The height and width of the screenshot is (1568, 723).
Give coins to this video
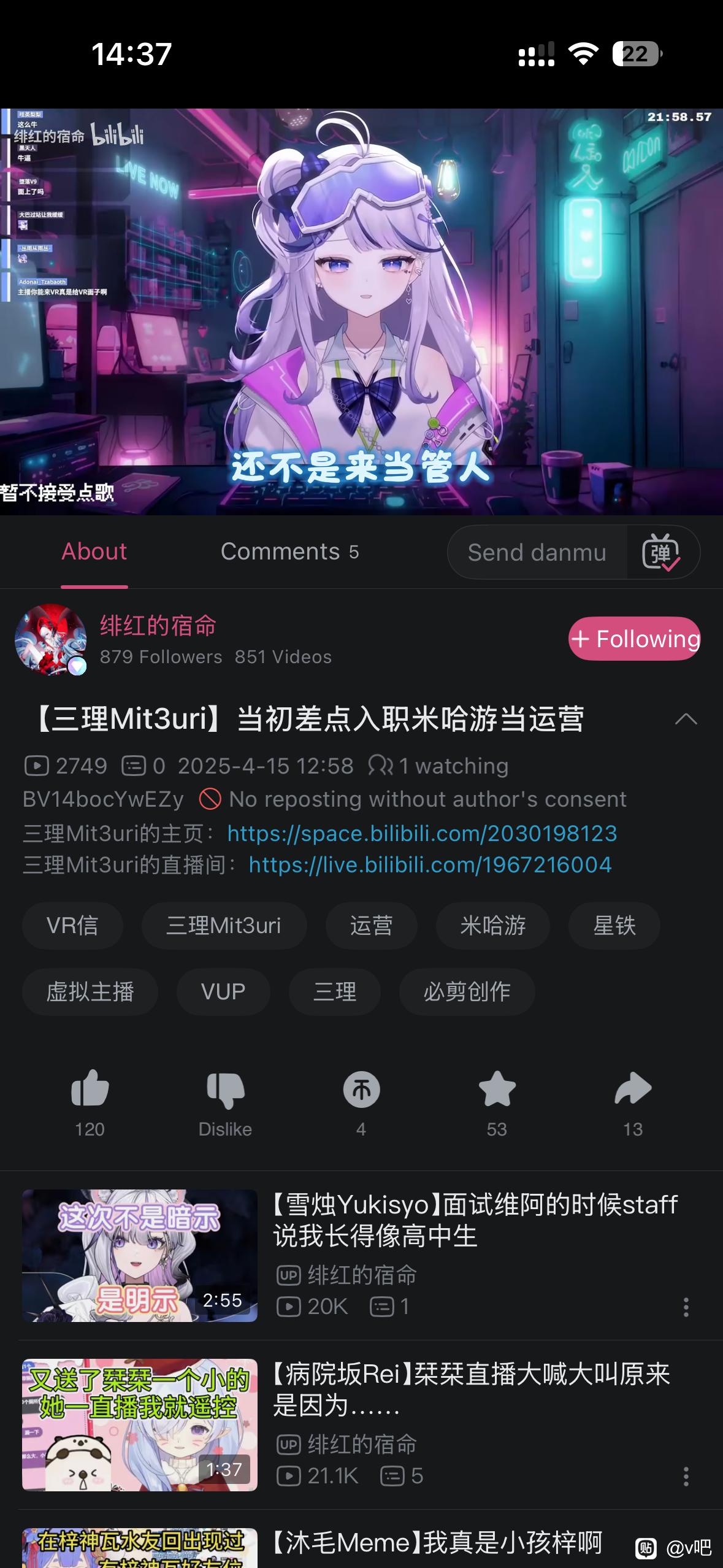tap(361, 1090)
